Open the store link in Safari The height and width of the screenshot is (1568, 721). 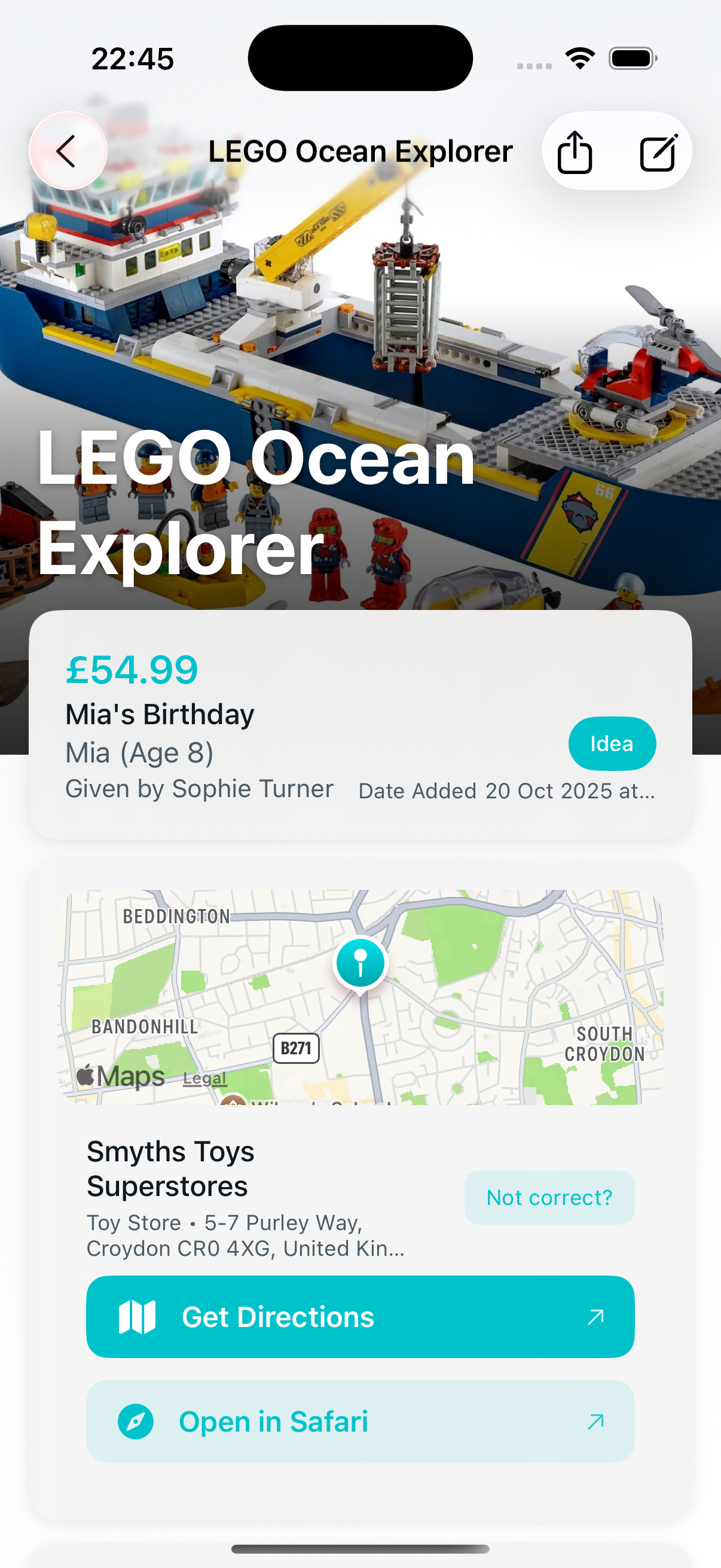(x=360, y=1421)
